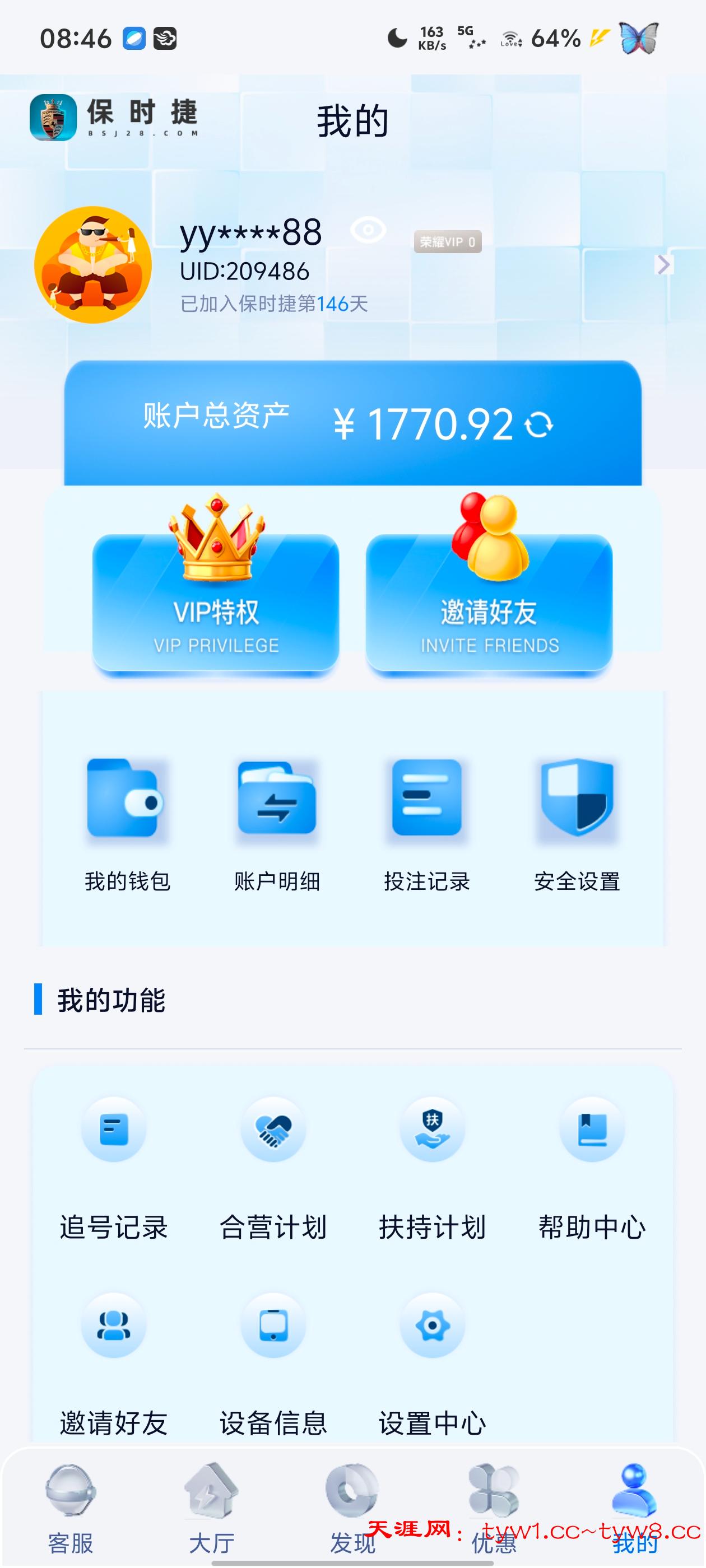Select the 合营计划 handshake icon
Image resolution: width=706 pixels, height=1568 pixels.
pyautogui.click(x=273, y=1129)
